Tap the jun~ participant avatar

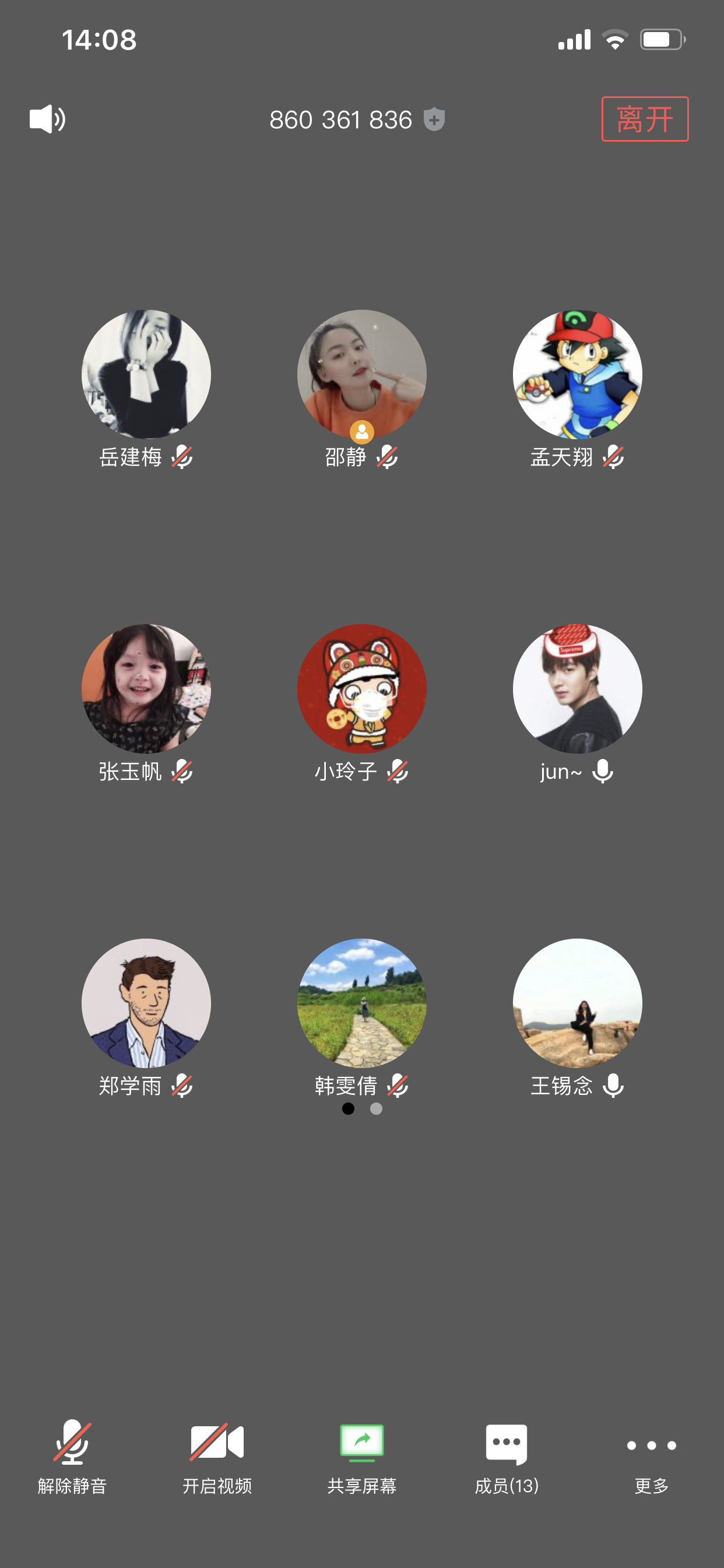tap(577, 688)
